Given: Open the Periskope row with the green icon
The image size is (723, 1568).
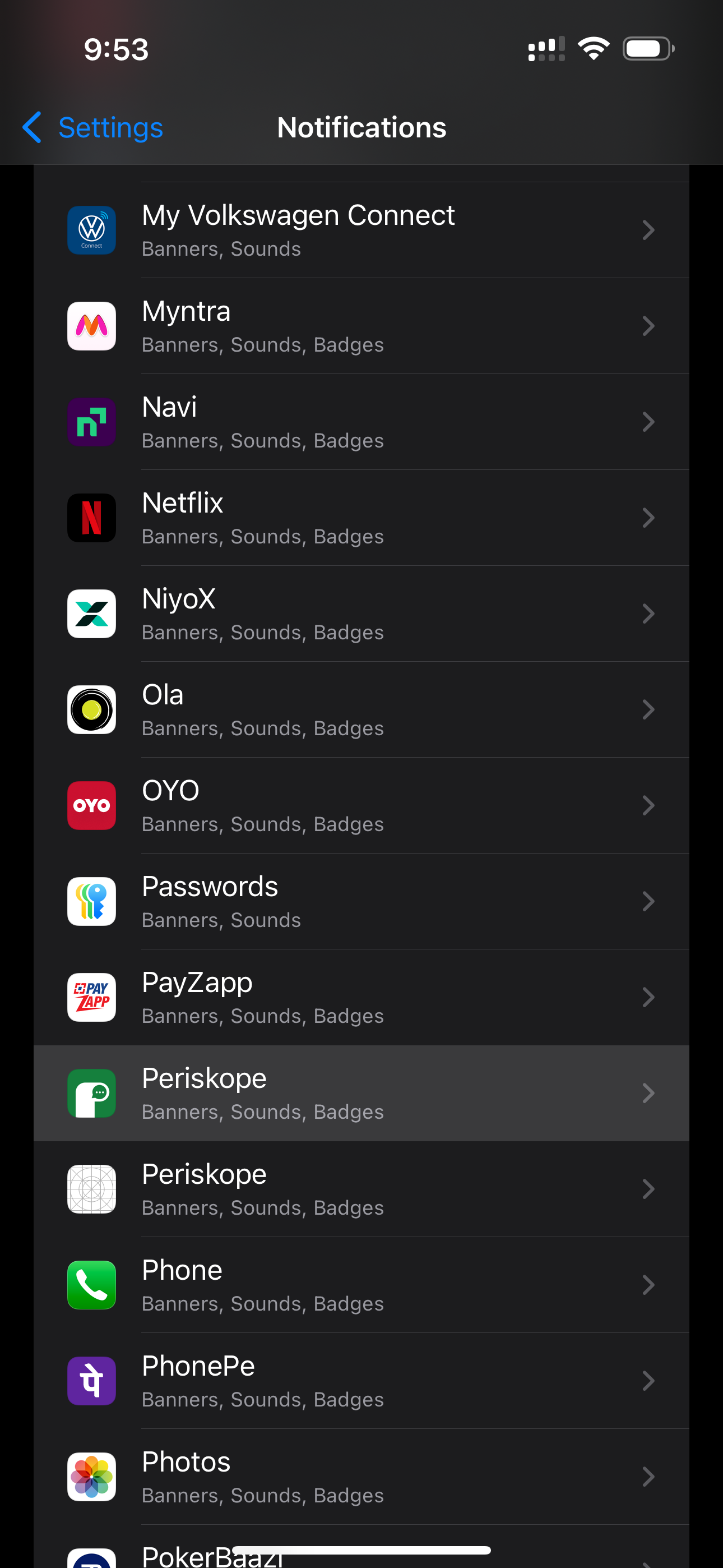Looking at the screenshot, I should click(361, 1093).
